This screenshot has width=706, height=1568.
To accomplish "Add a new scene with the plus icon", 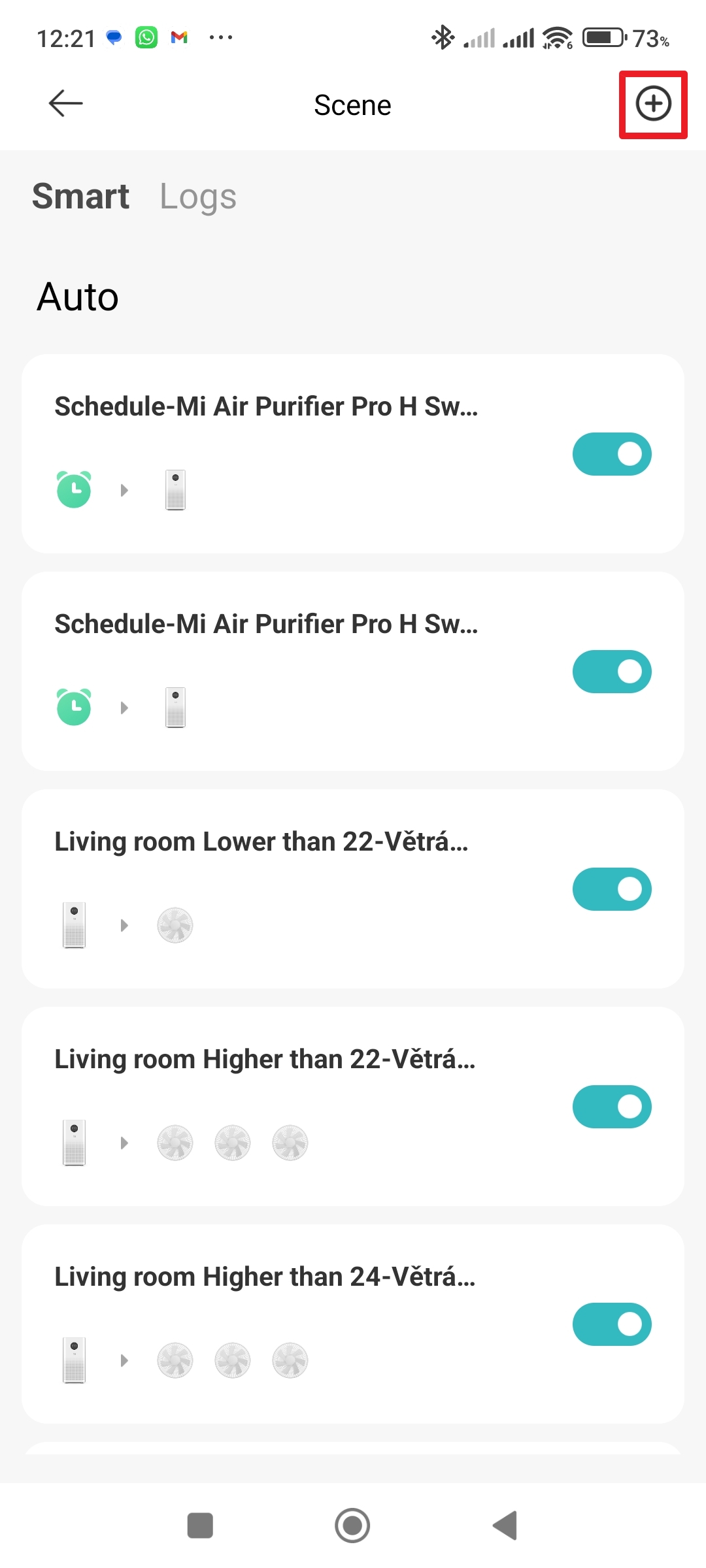I will (x=653, y=104).
